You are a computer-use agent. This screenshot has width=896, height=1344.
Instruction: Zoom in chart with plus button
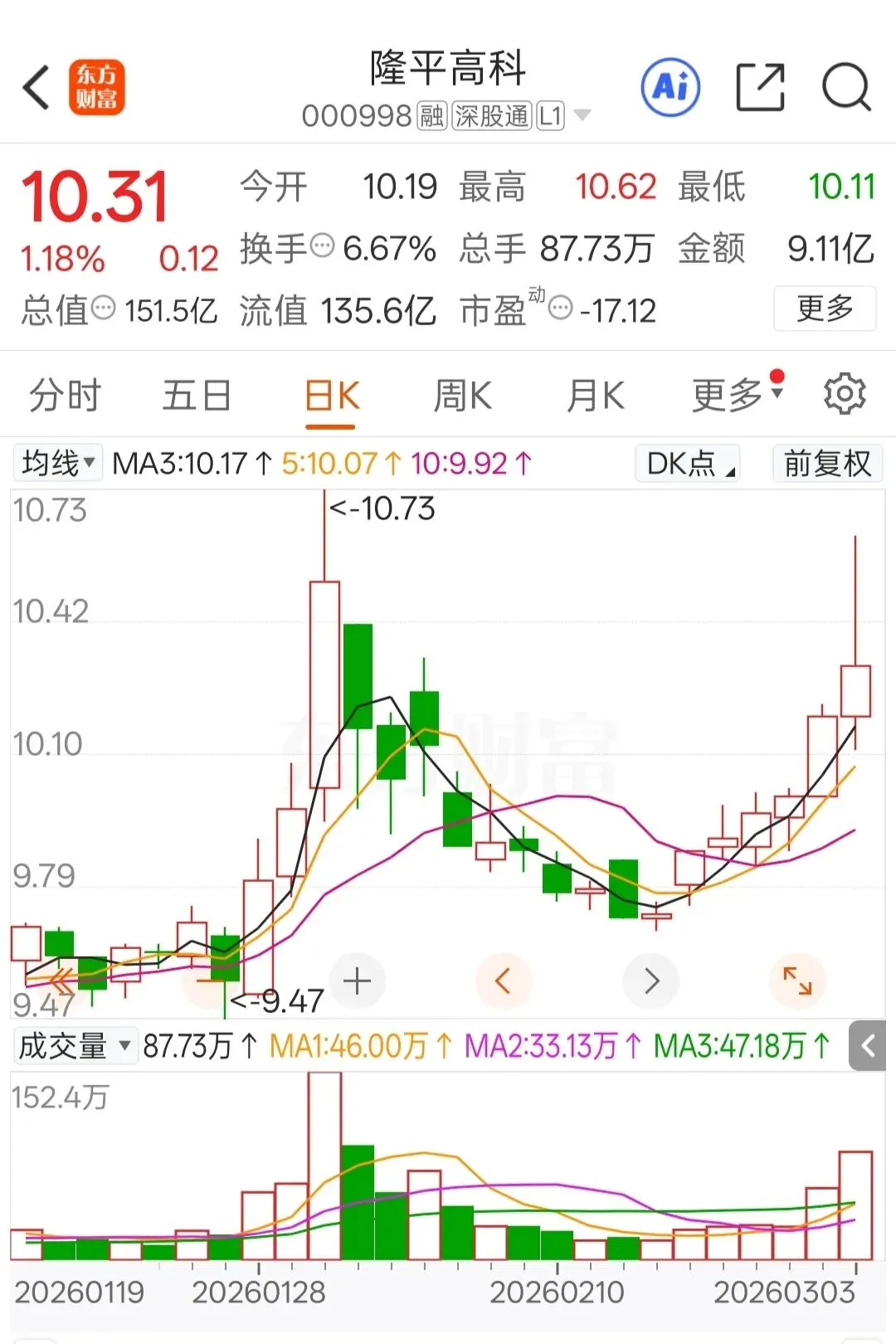coord(357,981)
